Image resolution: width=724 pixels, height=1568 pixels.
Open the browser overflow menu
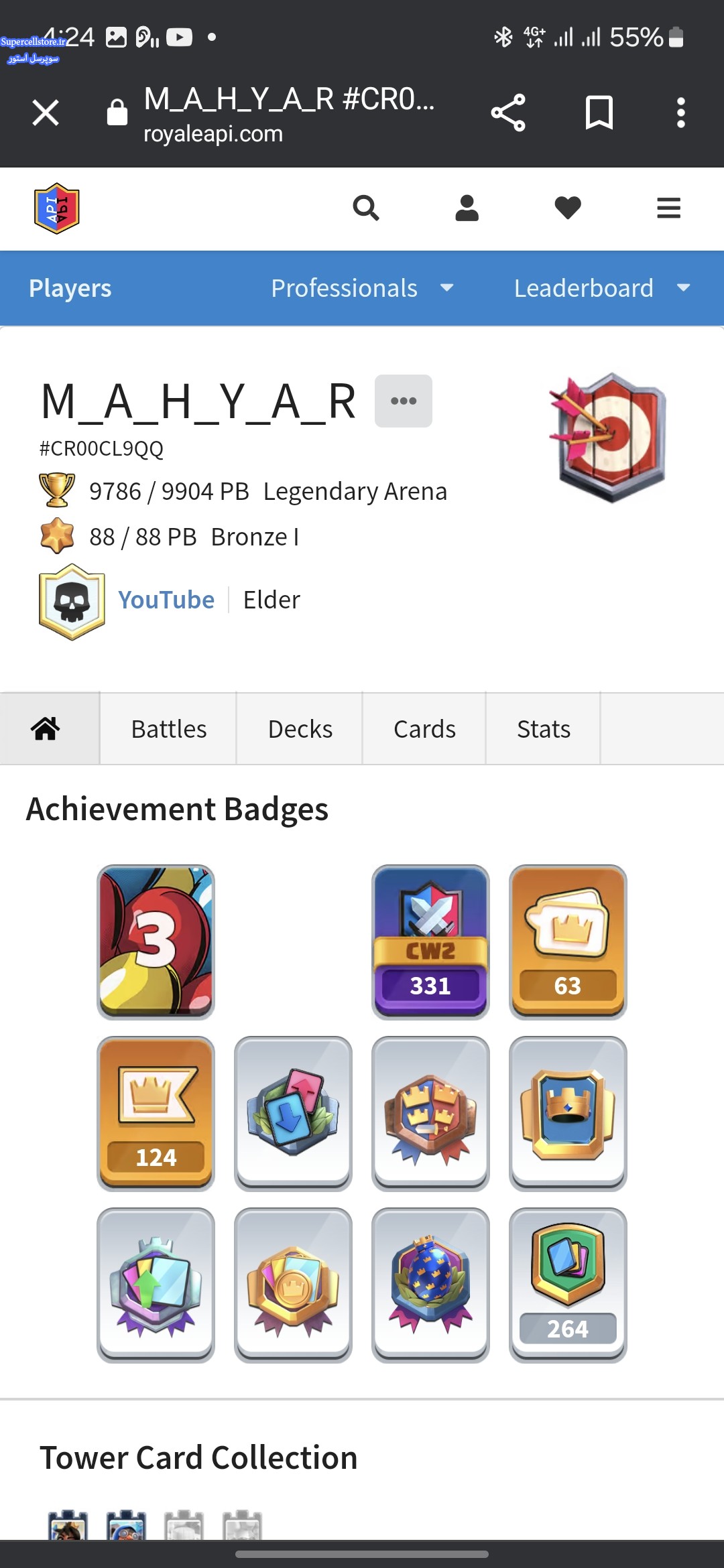coord(680,113)
